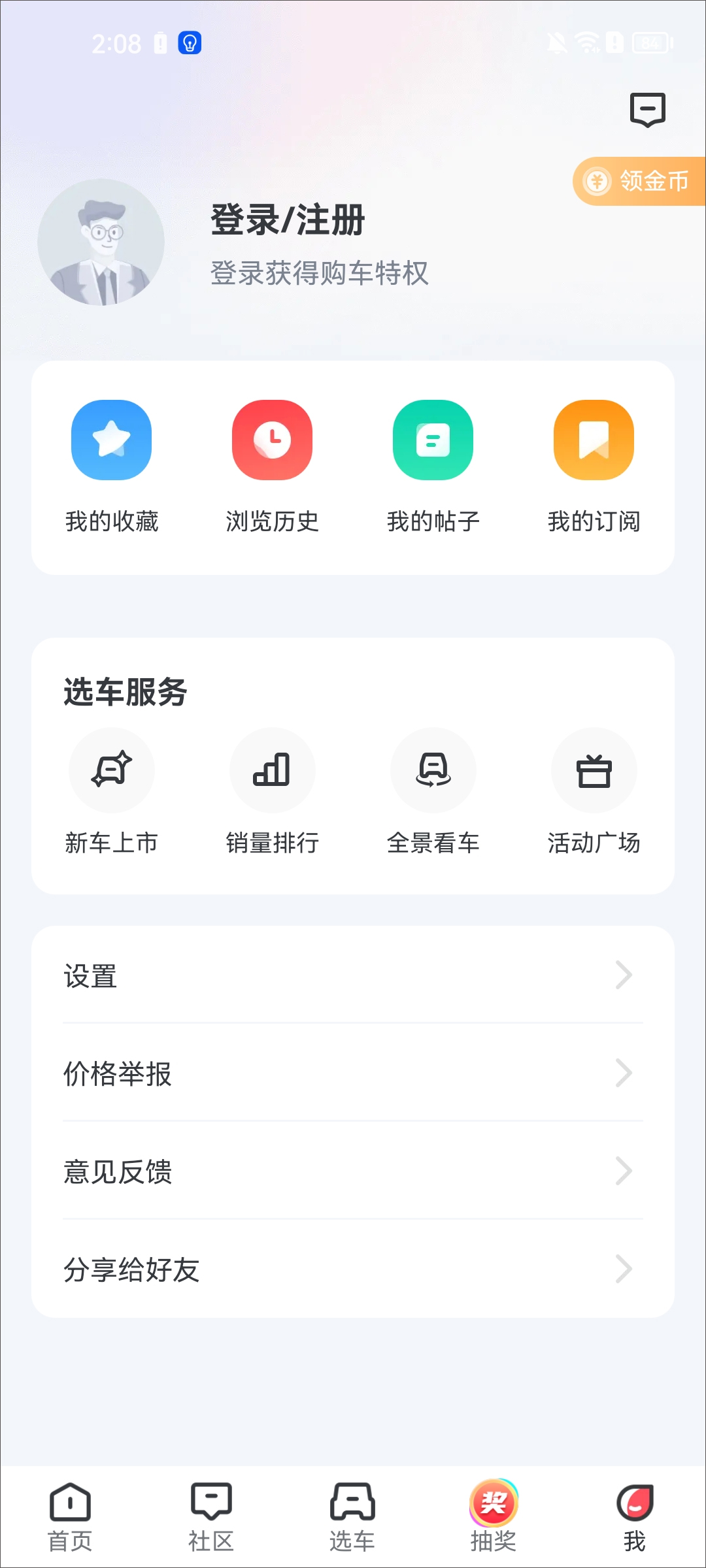Image resolution: width=706 pixels, height=1568 pixels.
Task: Claim coins via 领金币 button
Action: click(639, 181)
